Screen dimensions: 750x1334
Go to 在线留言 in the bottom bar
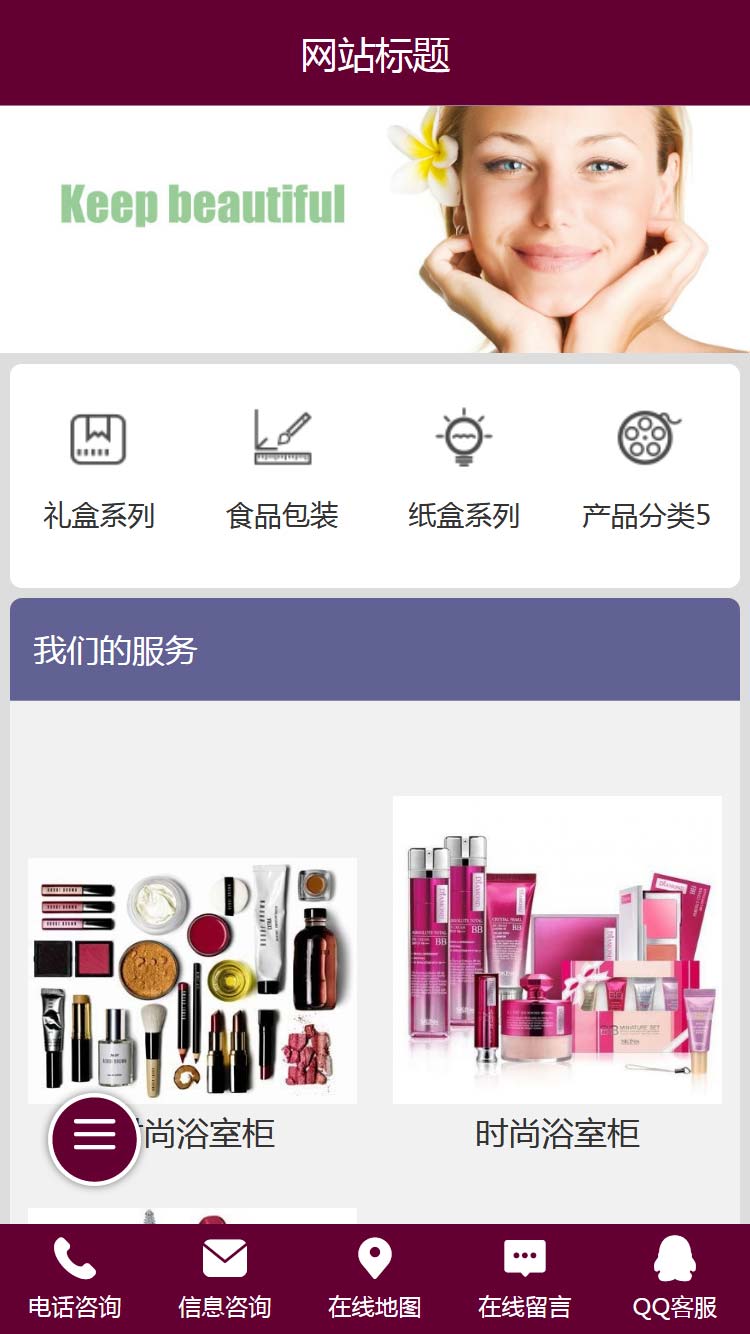pos(525,1279)
